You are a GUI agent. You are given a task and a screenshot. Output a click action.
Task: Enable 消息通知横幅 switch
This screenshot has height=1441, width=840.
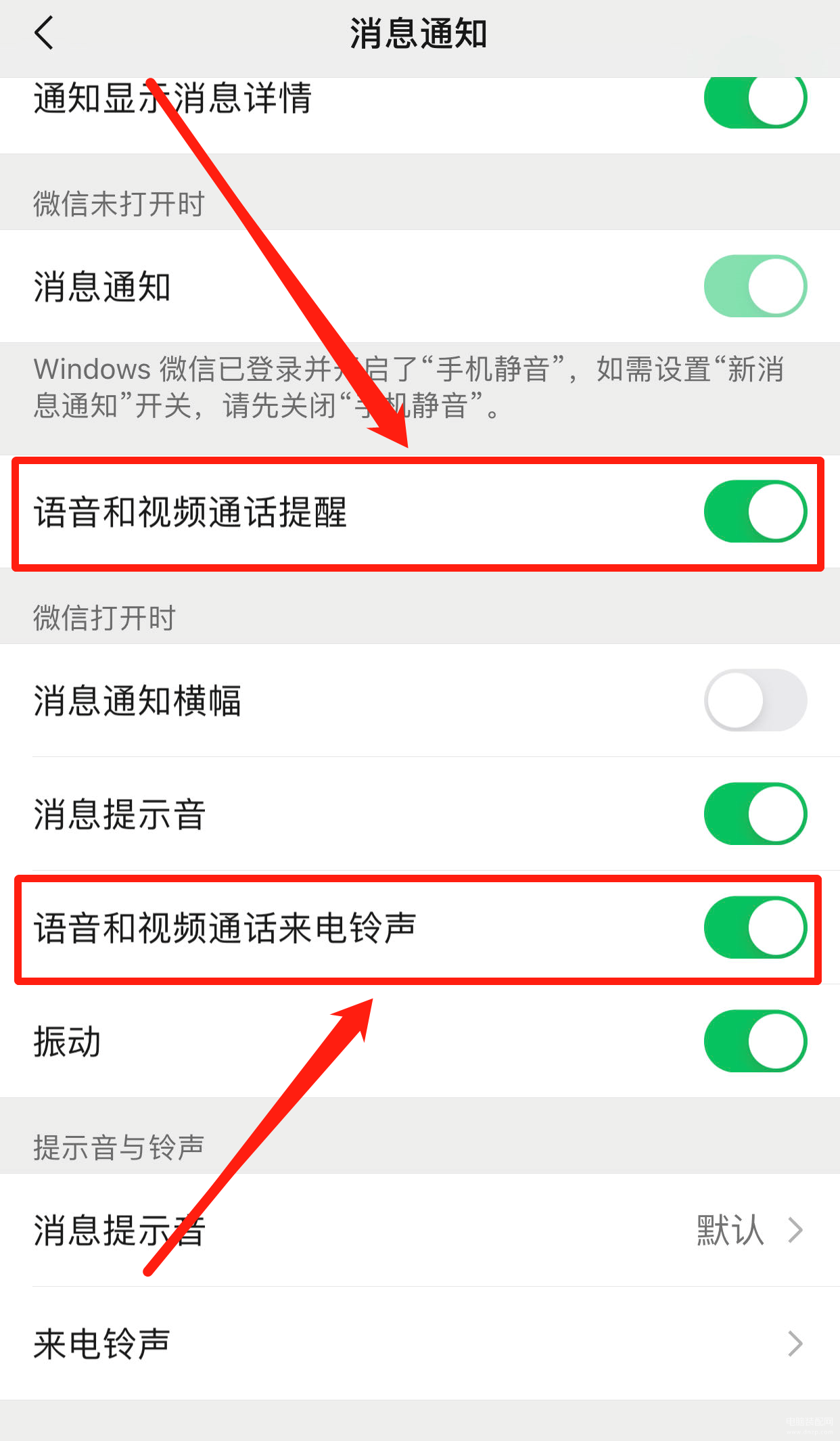pos(755,700)
